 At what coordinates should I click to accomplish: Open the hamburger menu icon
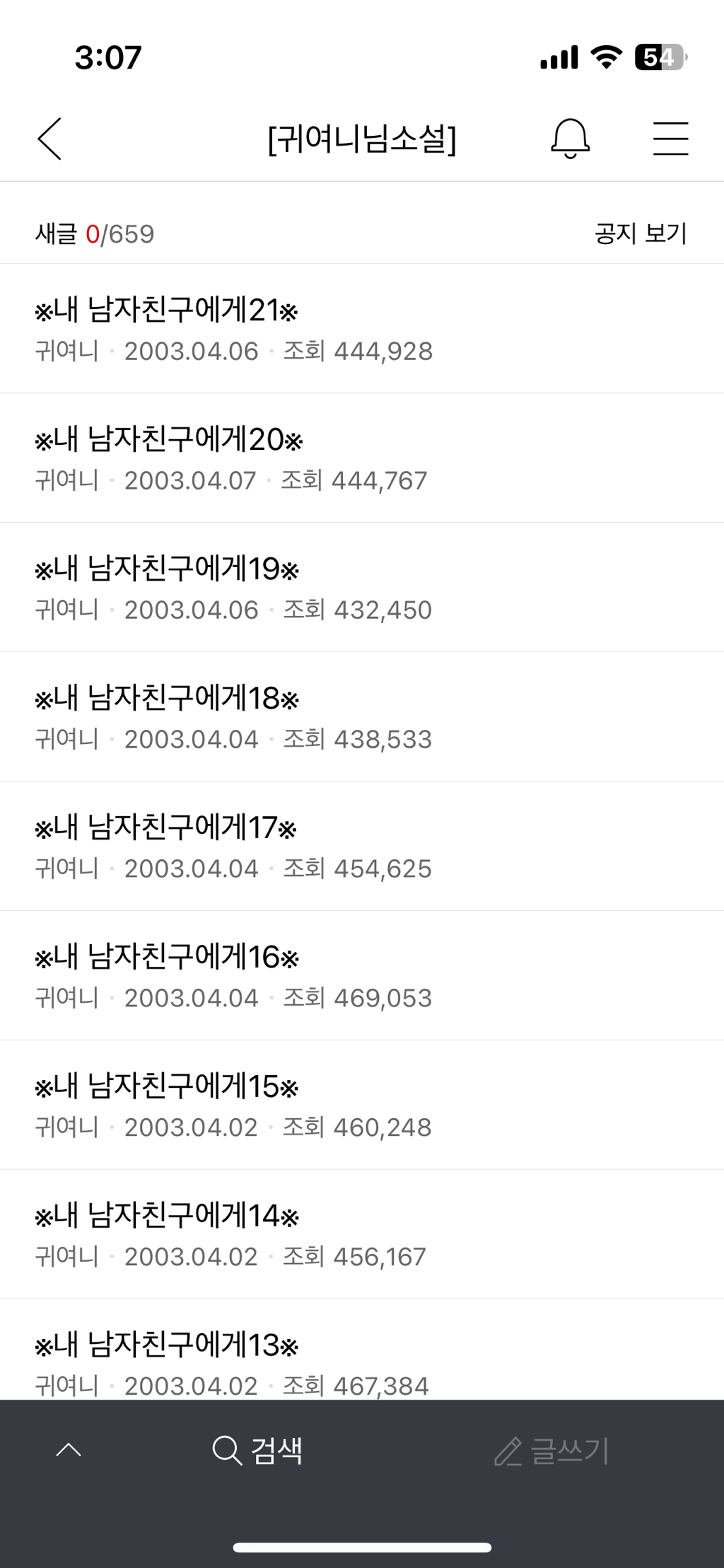[670, 139]
